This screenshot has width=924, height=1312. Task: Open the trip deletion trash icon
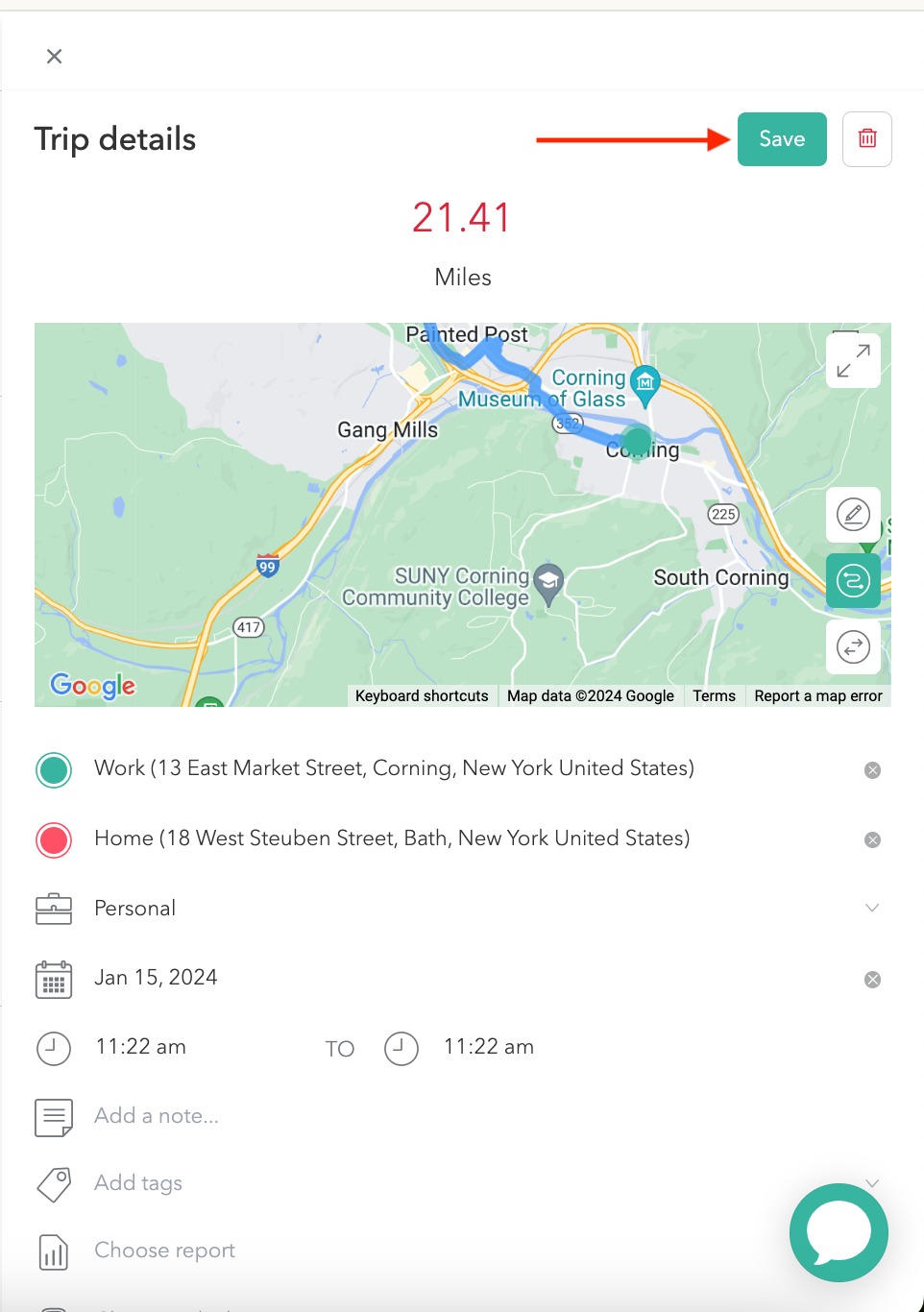pos(866,139)
